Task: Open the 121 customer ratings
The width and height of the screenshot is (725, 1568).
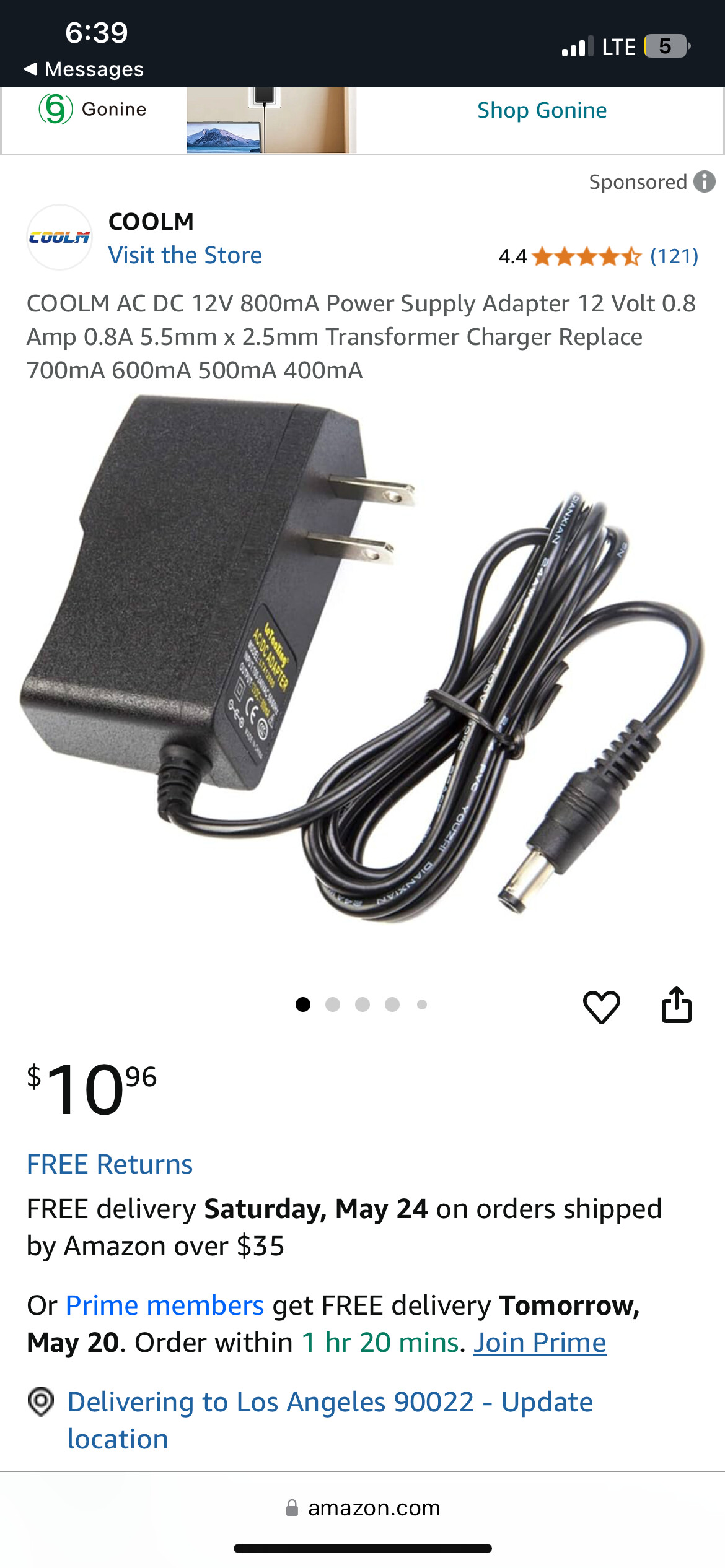Action: pos(674,256)
